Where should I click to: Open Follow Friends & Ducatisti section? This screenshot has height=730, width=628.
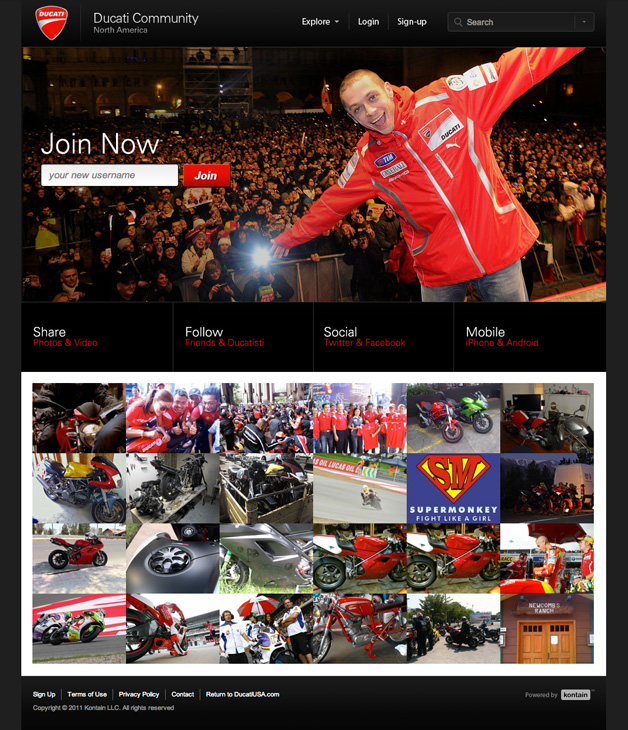tap(224, 337)
